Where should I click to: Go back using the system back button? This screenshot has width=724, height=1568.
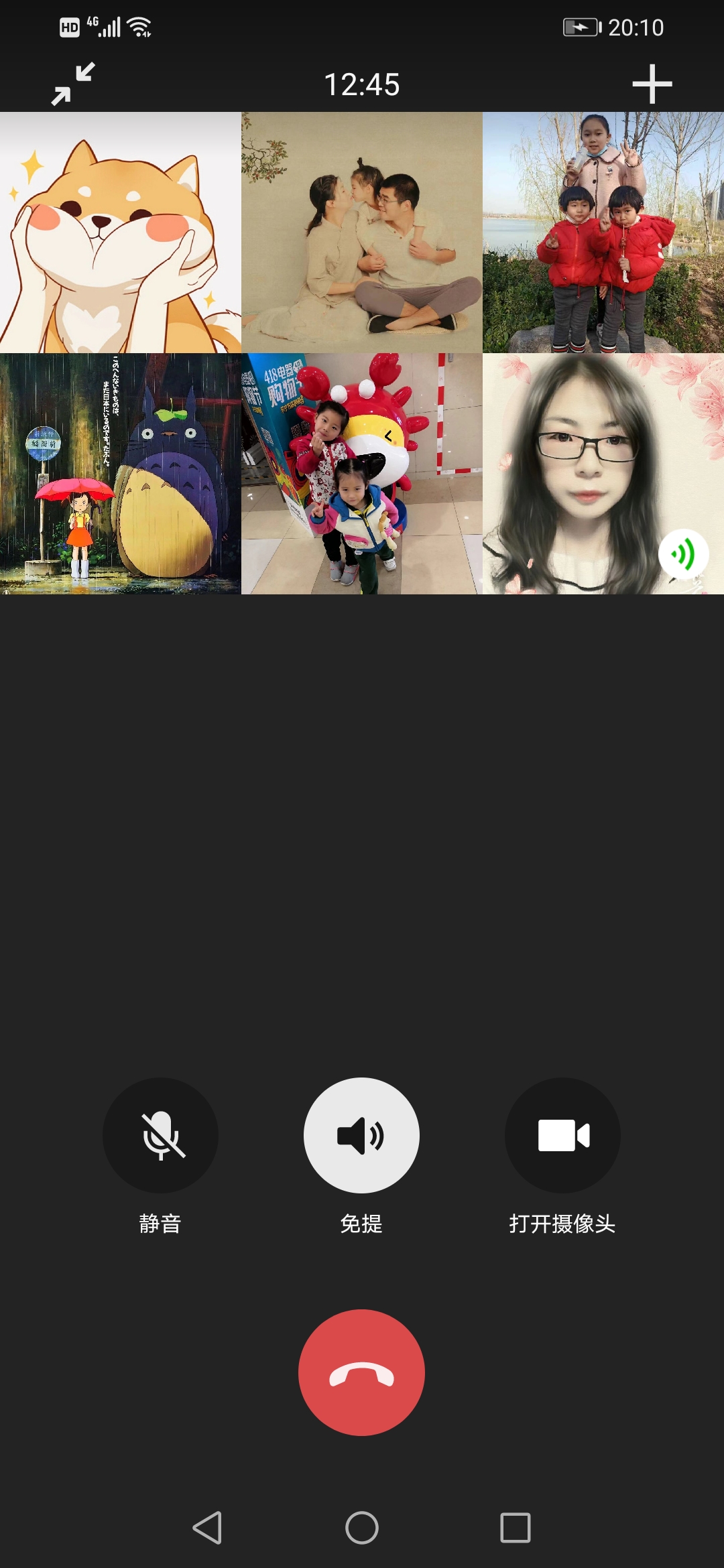pyautogui.click(x=207, y=1528)
